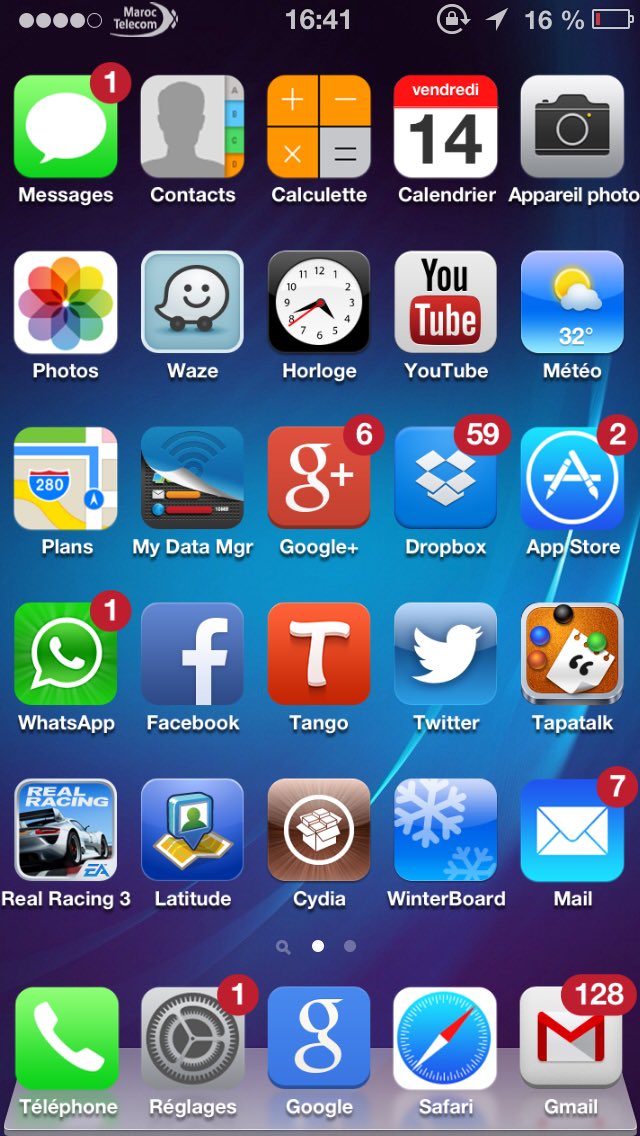
Task: Launch Waze navigation
Action: [x=192, y=303]
